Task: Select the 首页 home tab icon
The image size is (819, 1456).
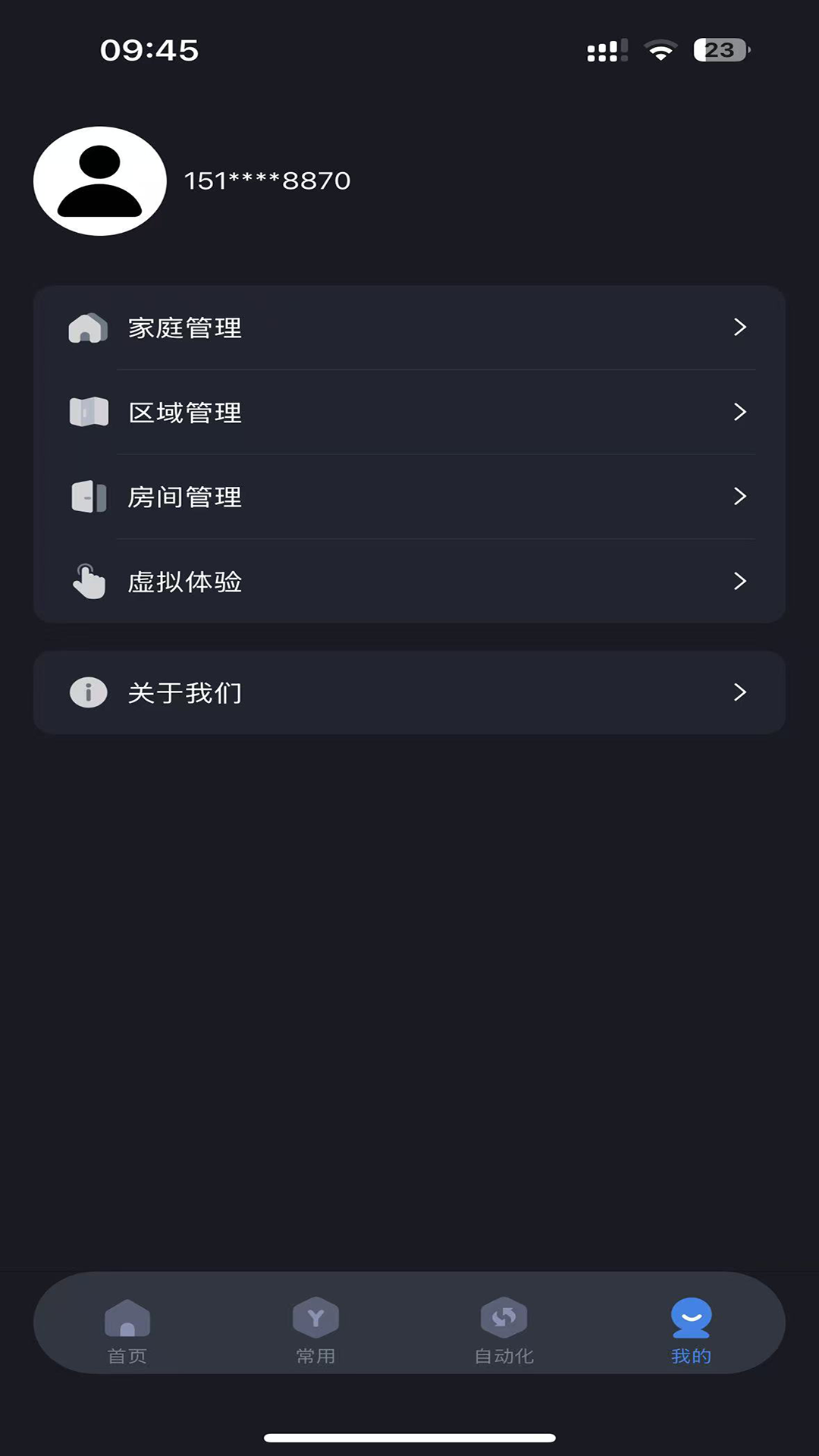Action: [127, 1317]
